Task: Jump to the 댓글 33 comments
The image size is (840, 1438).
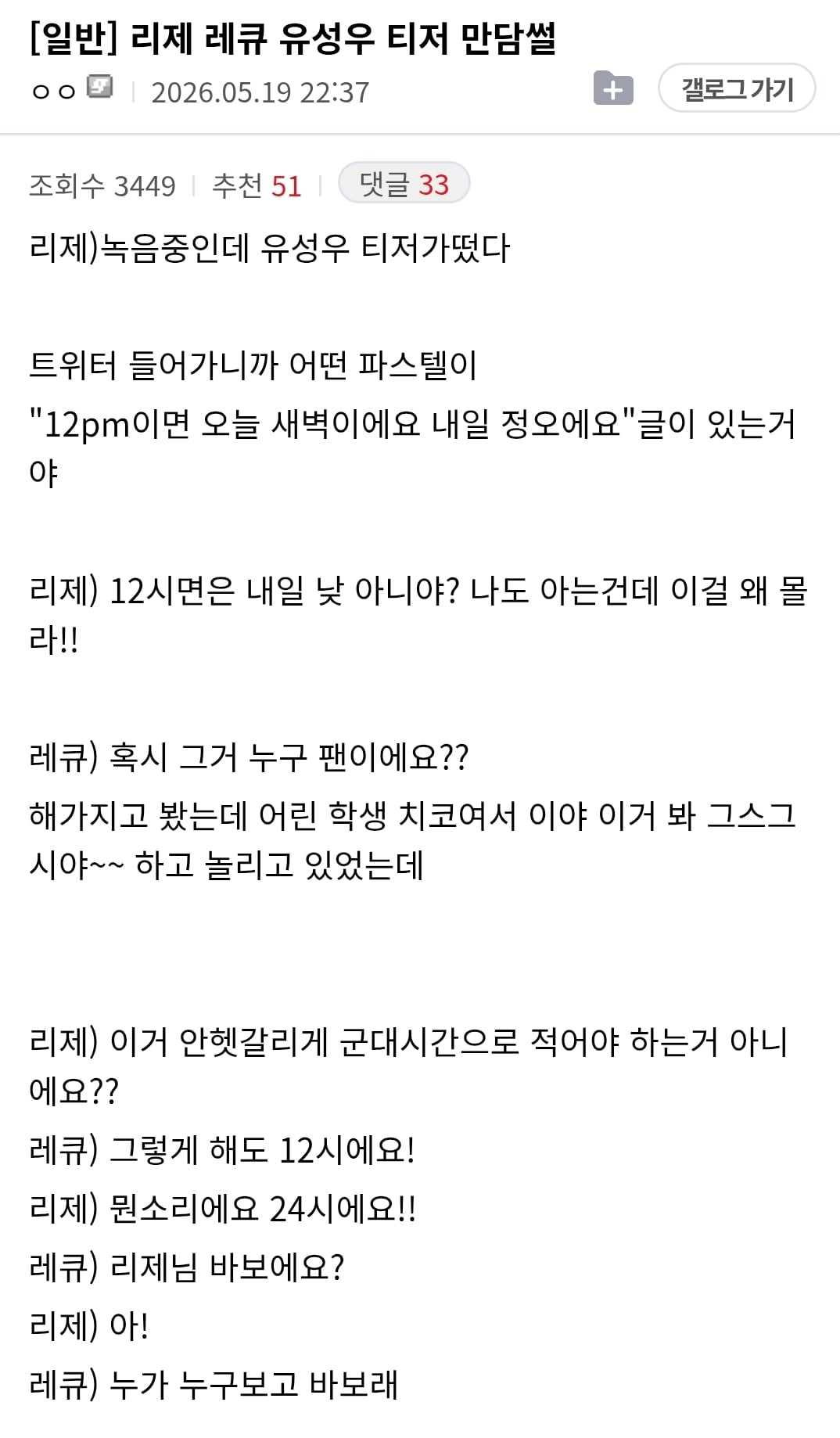Action: 404,184
